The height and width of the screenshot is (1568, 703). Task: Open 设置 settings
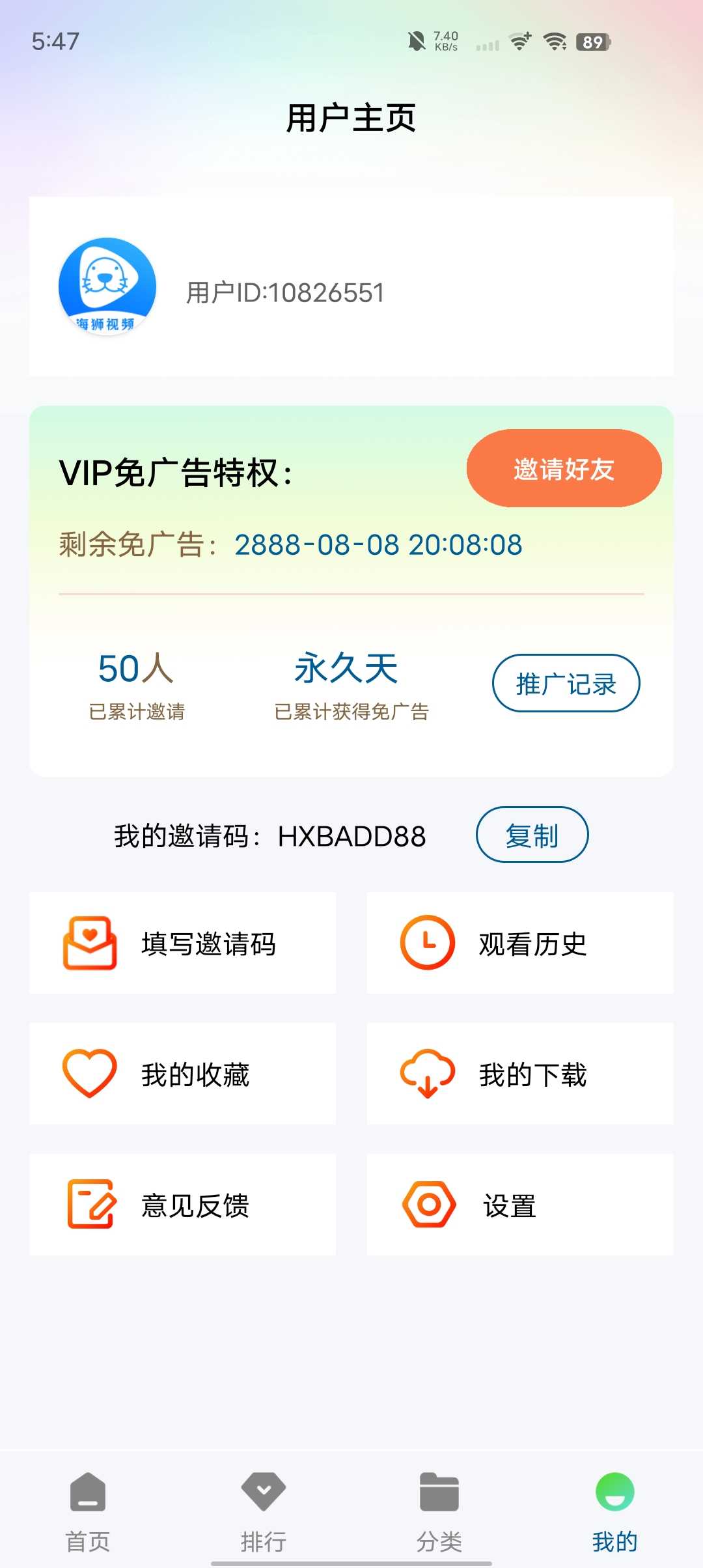click(520, 1205)
